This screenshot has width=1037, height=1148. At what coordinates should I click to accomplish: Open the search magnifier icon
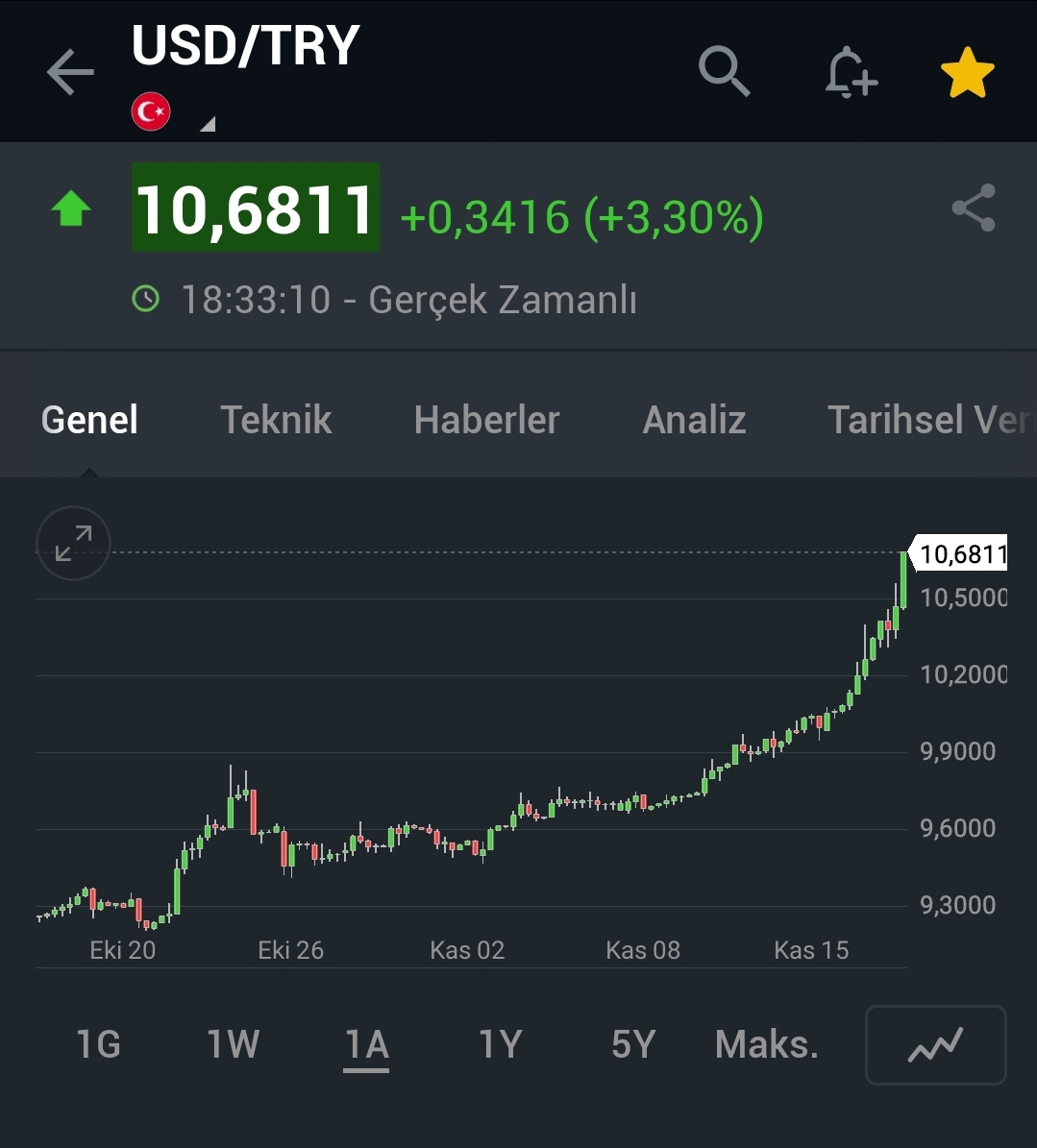(724, 72)
